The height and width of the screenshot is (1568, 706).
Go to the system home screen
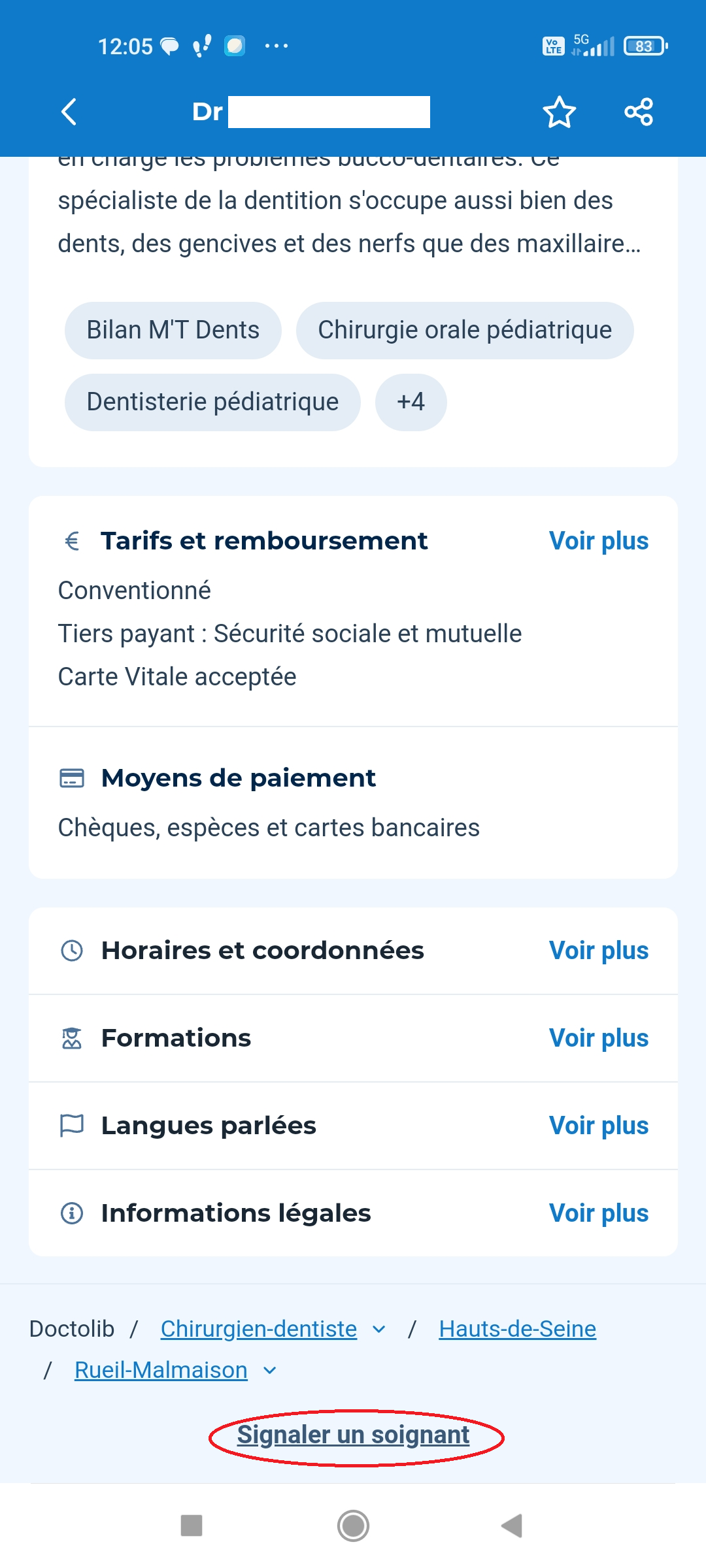(353, 1526)
